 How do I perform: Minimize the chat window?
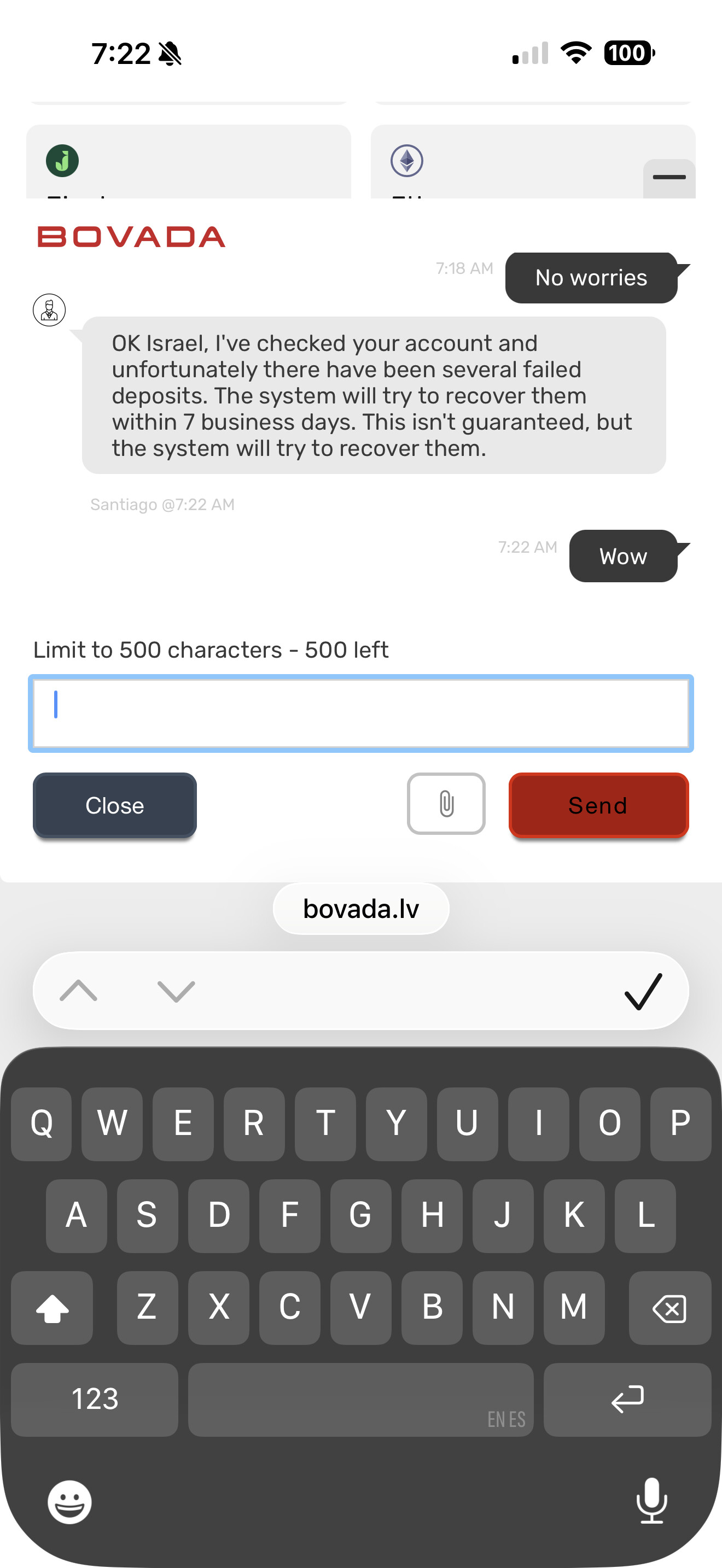pyautogui.click(x=668, y=178)
